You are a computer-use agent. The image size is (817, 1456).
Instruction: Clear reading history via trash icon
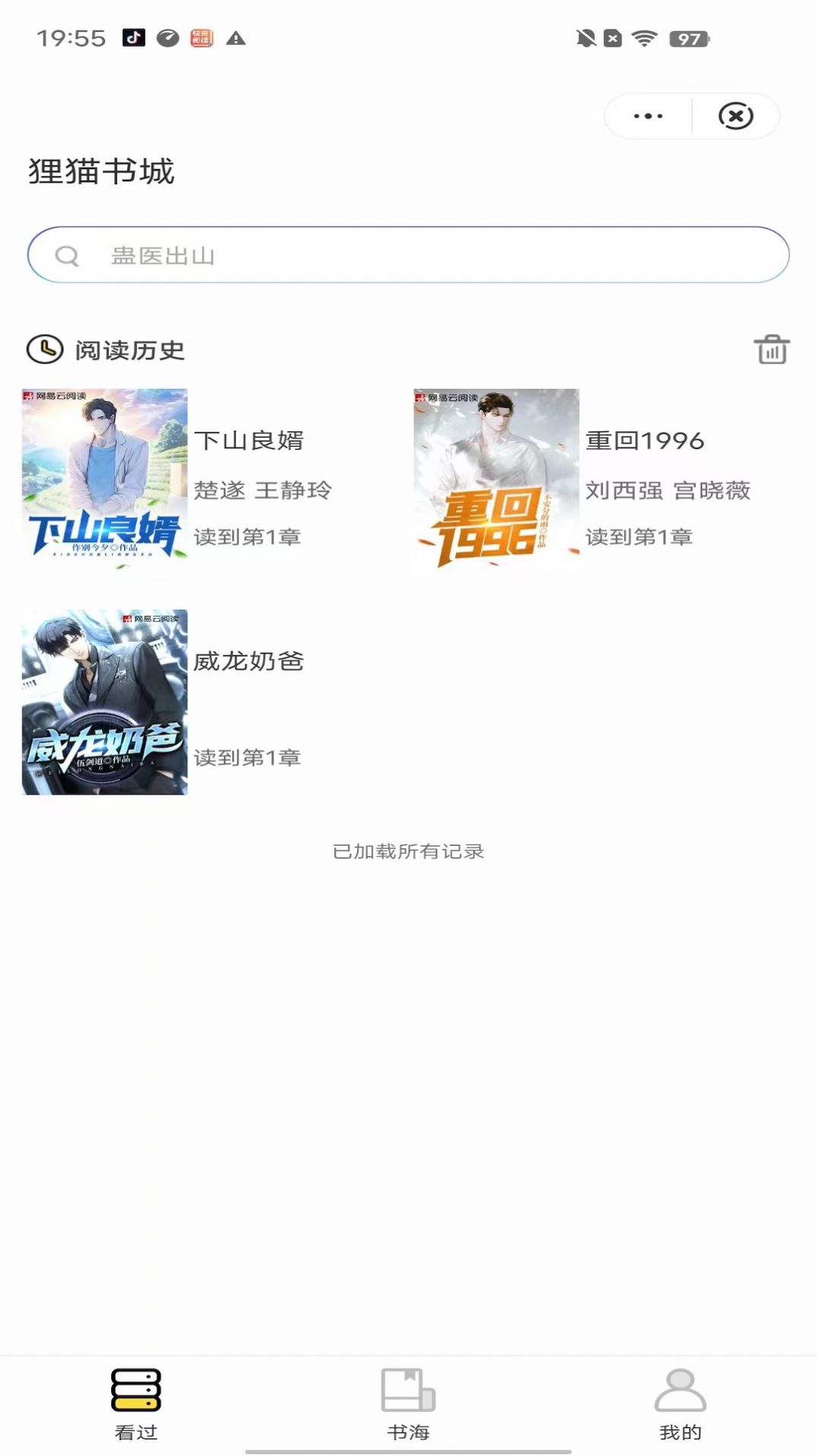(771, 351)
